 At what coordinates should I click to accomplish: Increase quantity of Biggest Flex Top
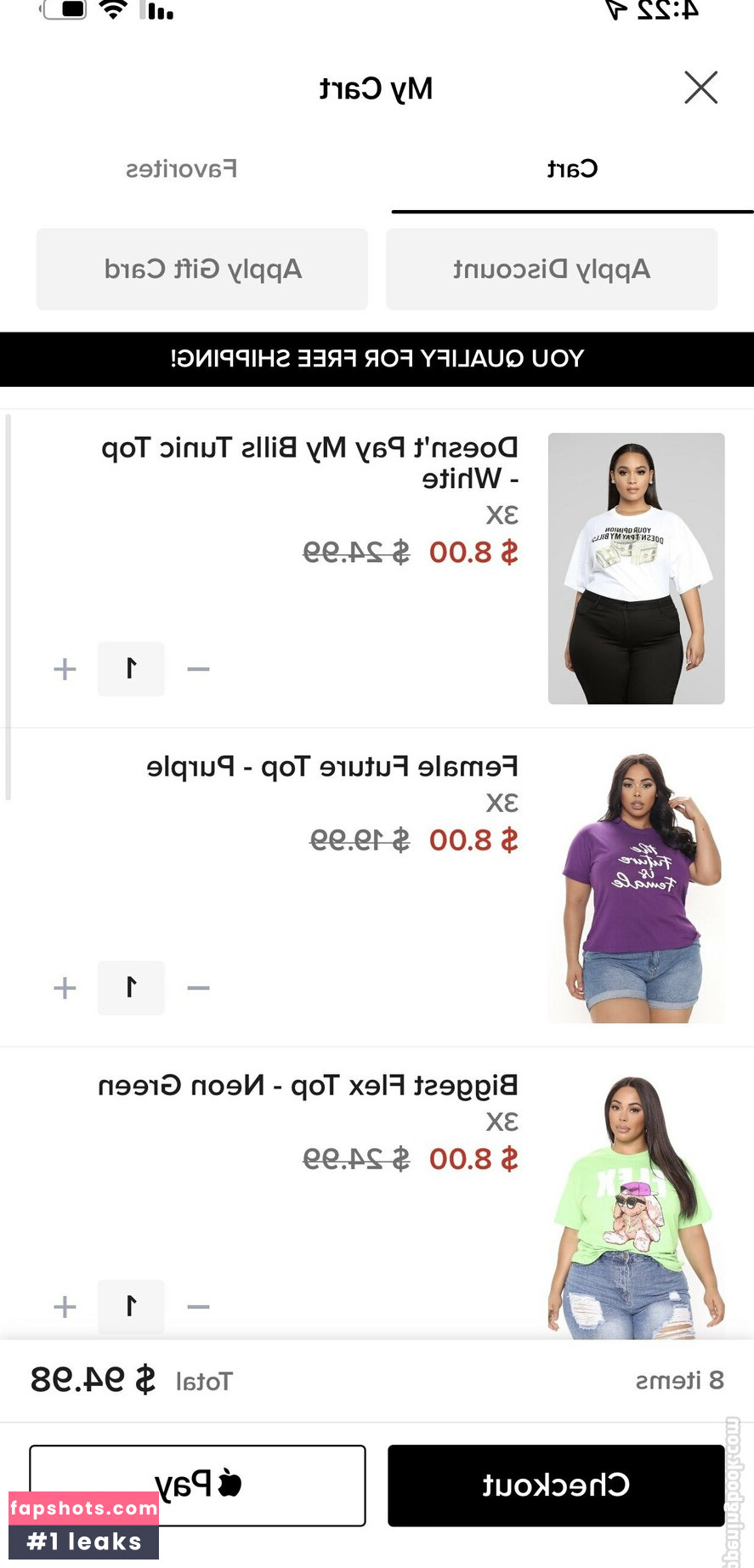coord(65,1307)
